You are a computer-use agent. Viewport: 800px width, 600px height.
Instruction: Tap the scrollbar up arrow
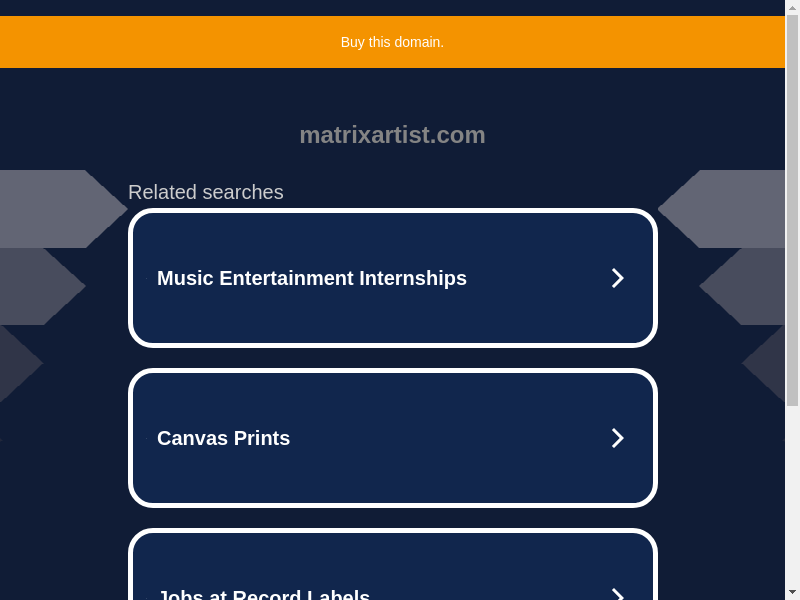[x=792, y=8]
